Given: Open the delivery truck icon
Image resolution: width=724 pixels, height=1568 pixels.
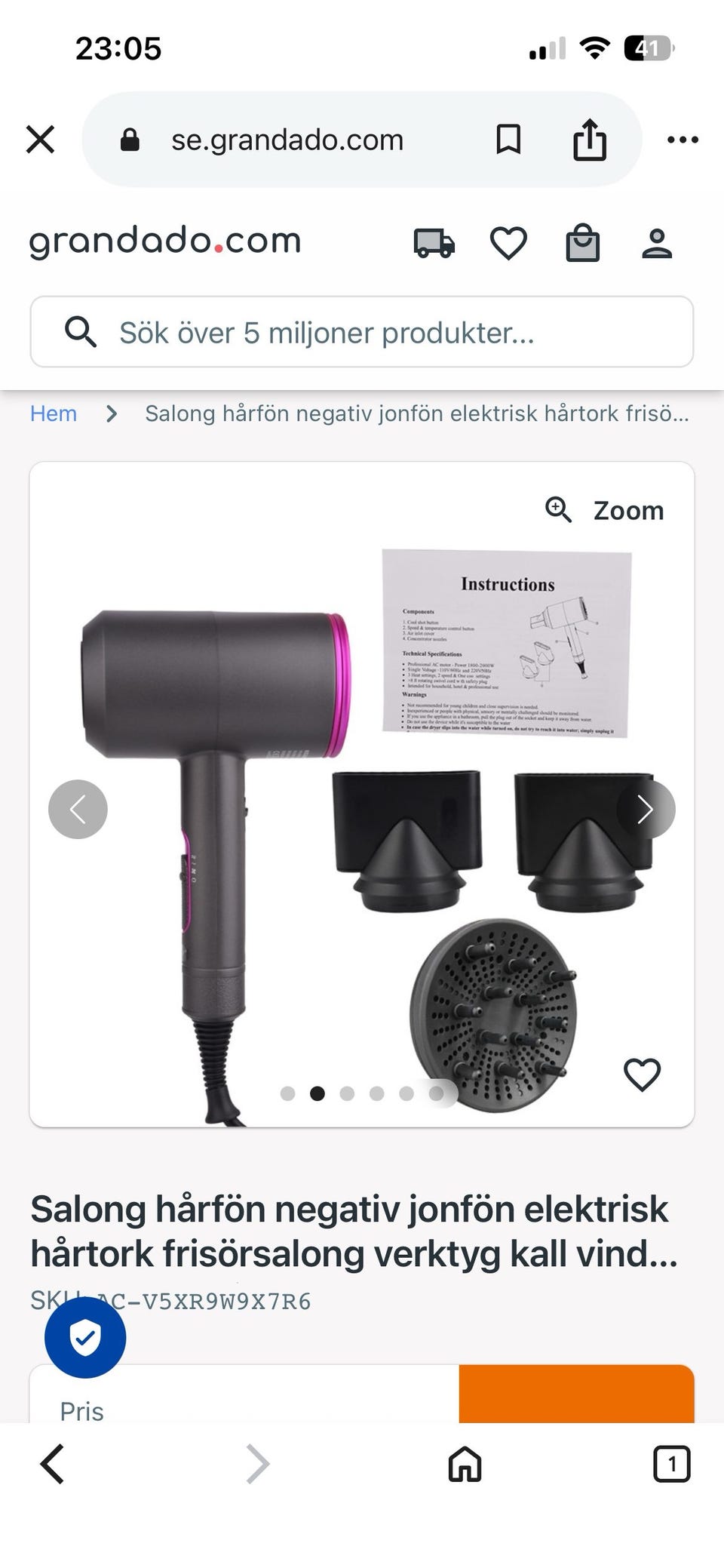Looking at the screenshot, I should pos(434,243).
